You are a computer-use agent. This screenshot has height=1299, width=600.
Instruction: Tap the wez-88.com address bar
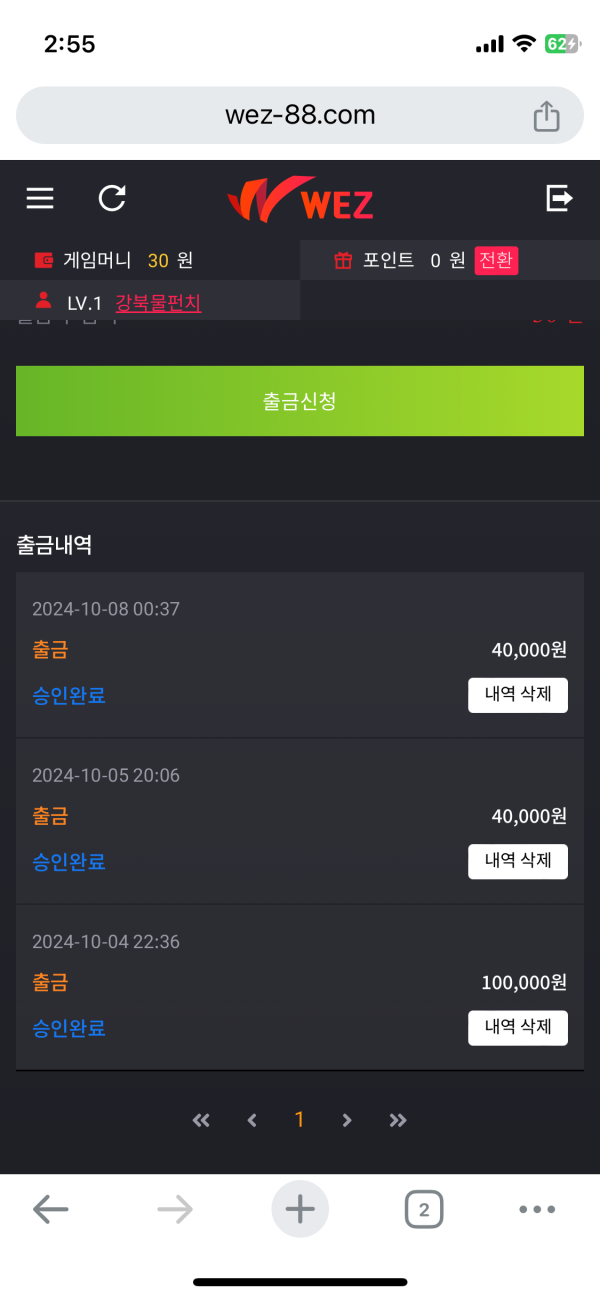[x=300, y=115]
